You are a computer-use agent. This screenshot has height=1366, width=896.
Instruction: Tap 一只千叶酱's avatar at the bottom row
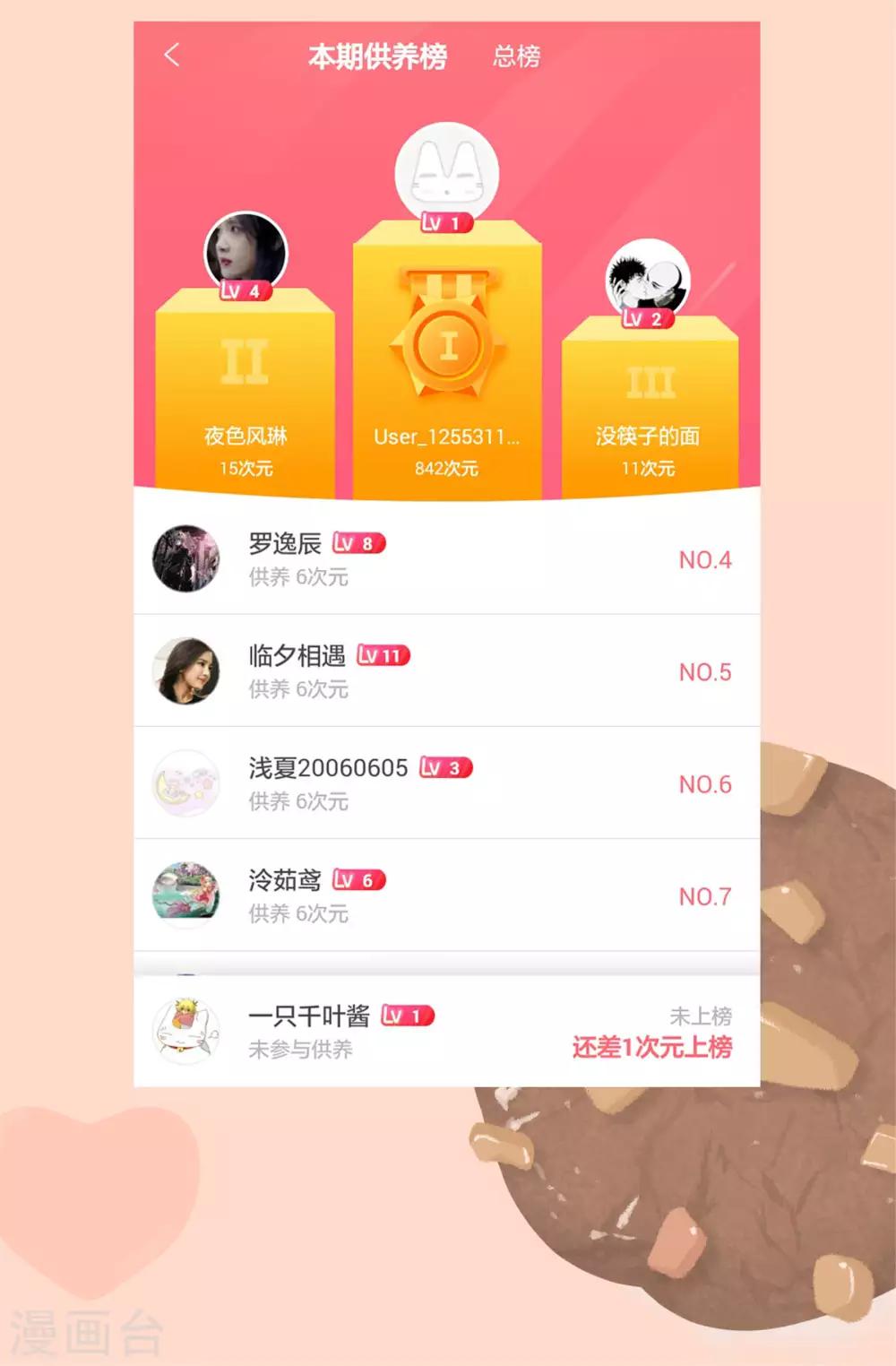click(187, 1029)
